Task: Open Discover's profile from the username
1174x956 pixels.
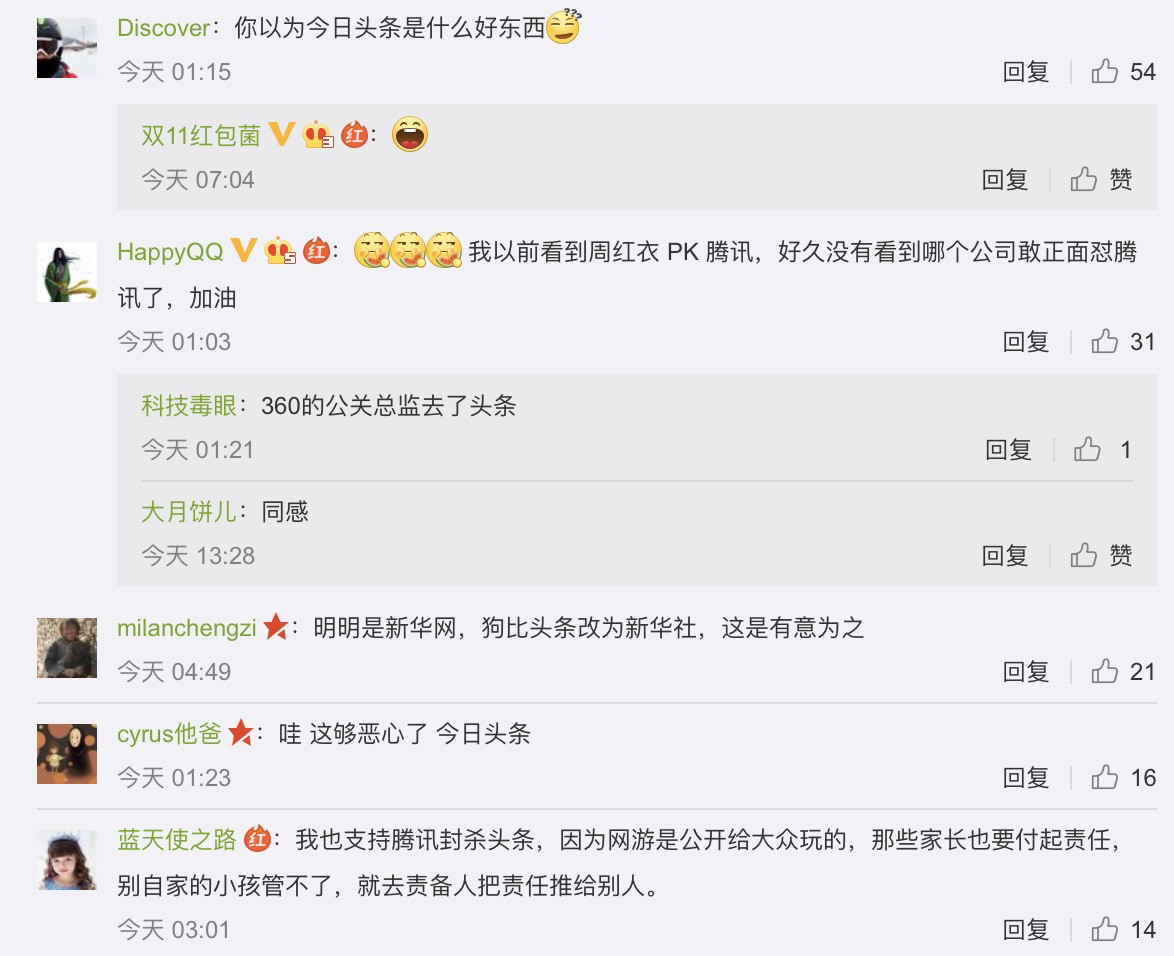Action: (164, 28)
